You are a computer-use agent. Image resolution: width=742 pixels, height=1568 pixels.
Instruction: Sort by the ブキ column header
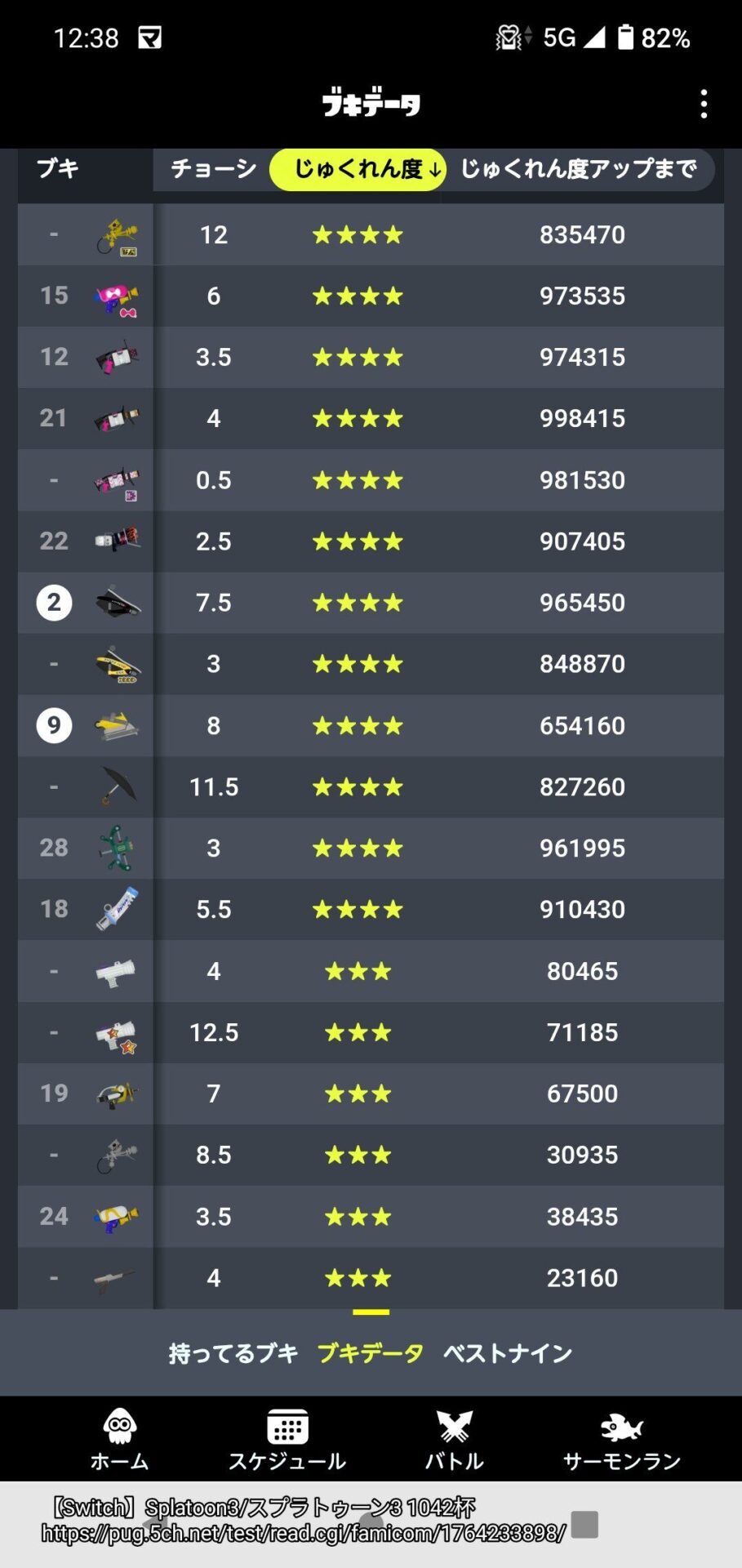[58, 169]
